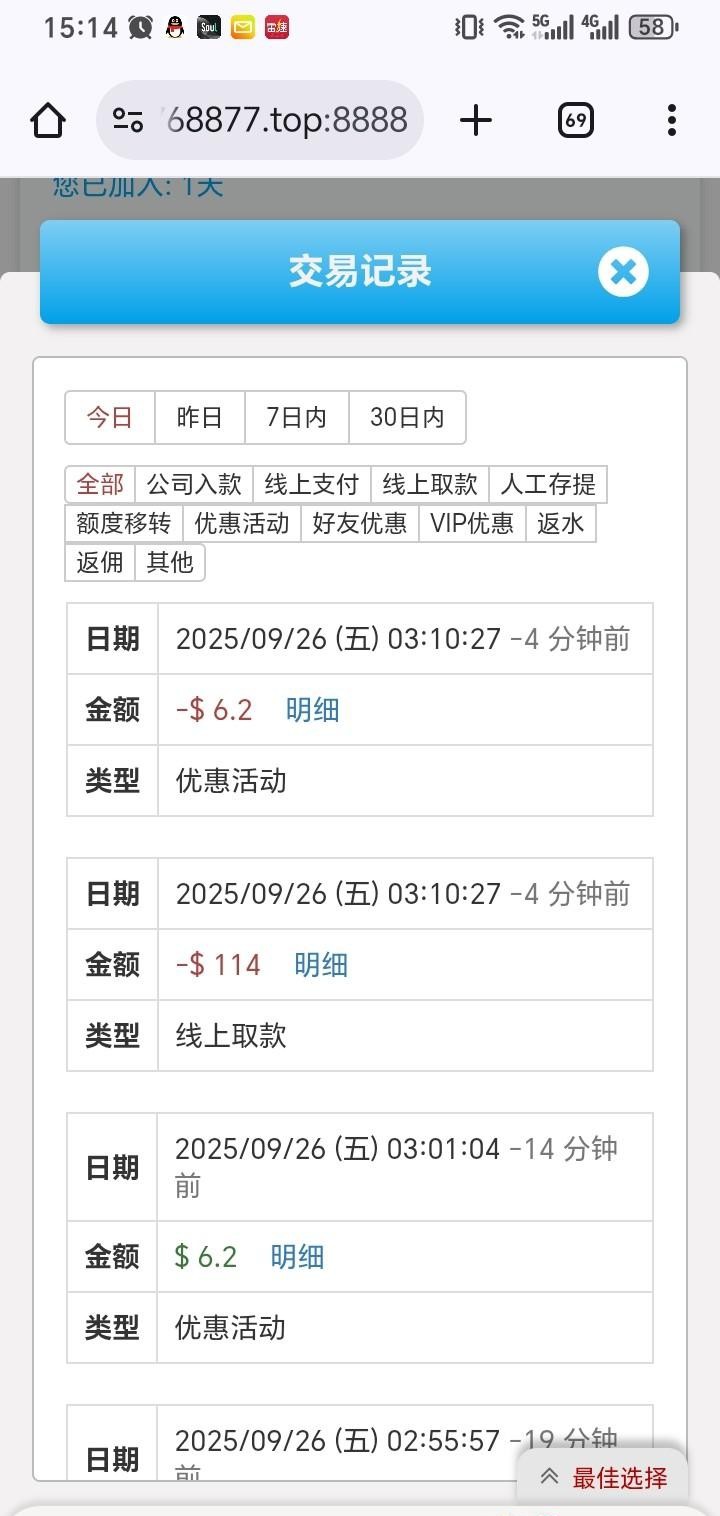The width and height of the screenshot is (720, 1516).
Task: Filter by 好友优惠
Action: (359, 523)
